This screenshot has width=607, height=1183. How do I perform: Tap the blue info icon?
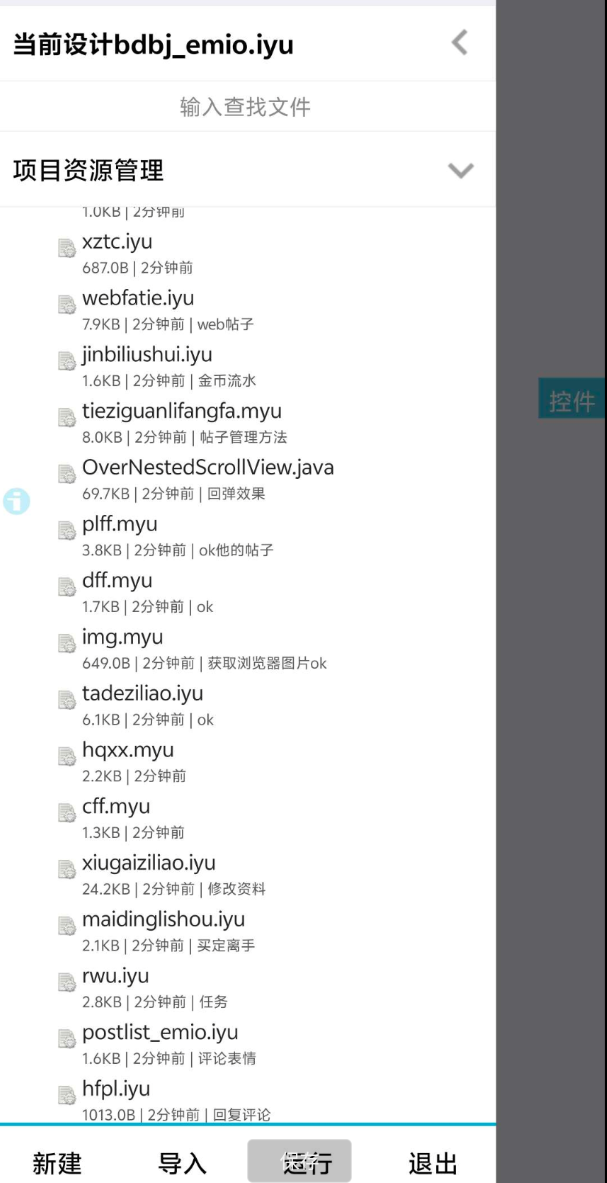[17, 501]
